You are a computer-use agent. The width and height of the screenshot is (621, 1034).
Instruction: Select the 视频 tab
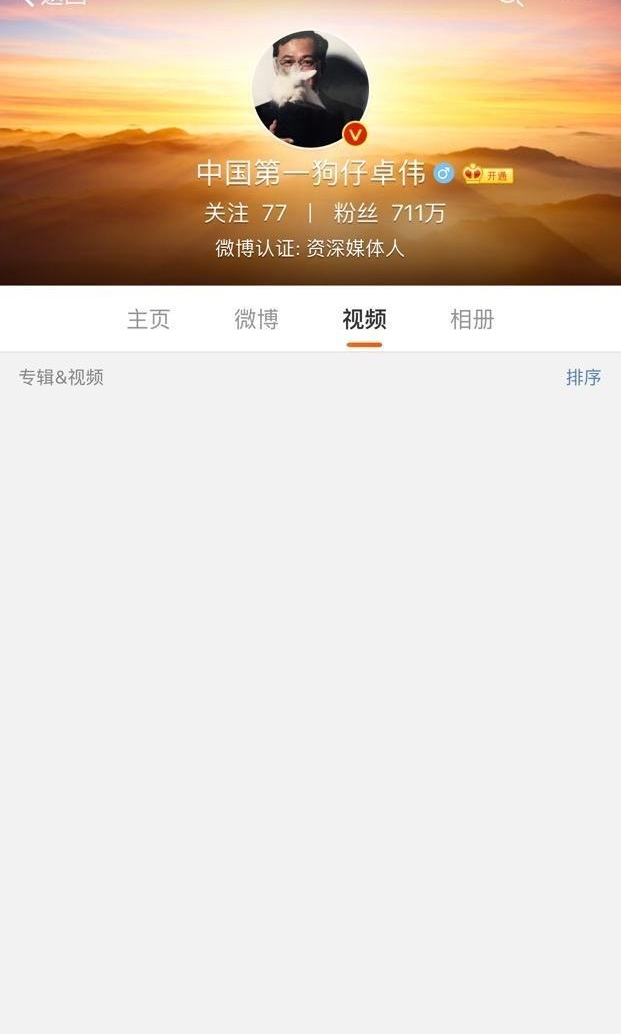coord(364,320)
